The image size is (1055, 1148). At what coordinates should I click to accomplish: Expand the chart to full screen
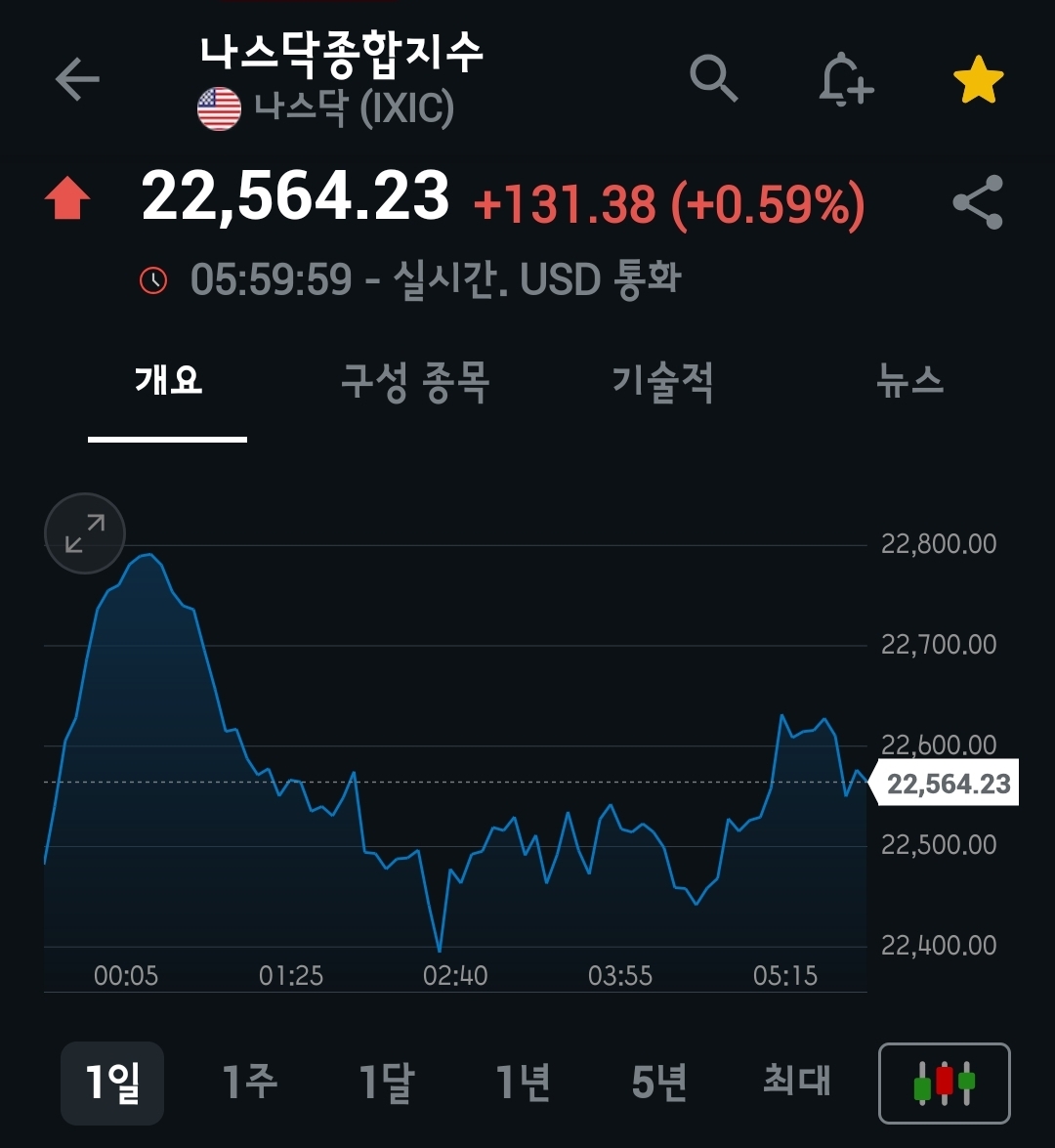85,533
